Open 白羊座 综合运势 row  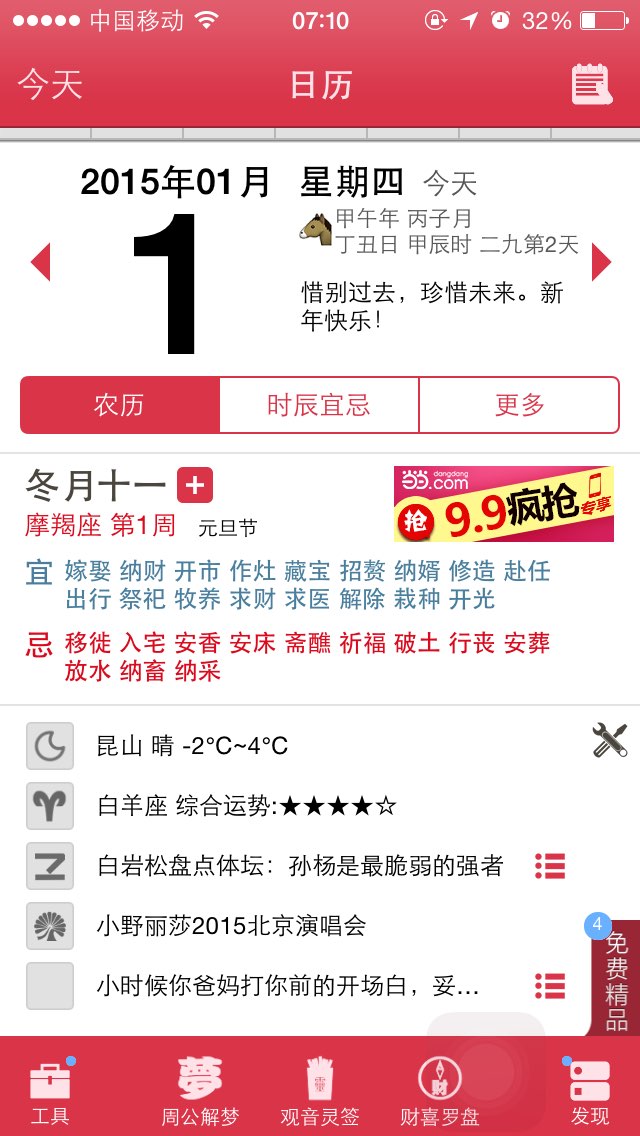(x=320, y=806)
